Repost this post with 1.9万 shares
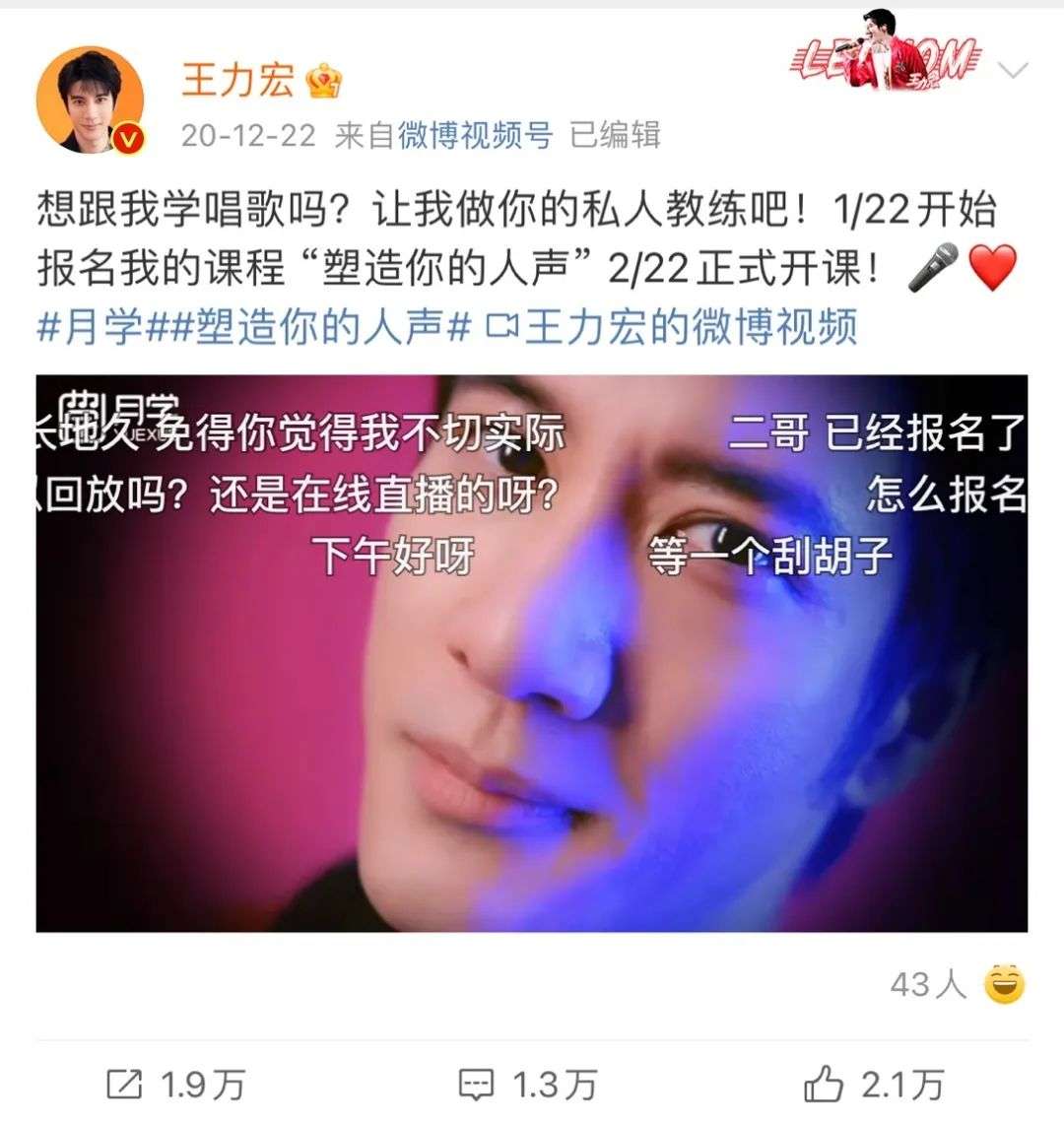Image resolution: width=1064 pixels, height=1124 pixels. click(175, 1085)
